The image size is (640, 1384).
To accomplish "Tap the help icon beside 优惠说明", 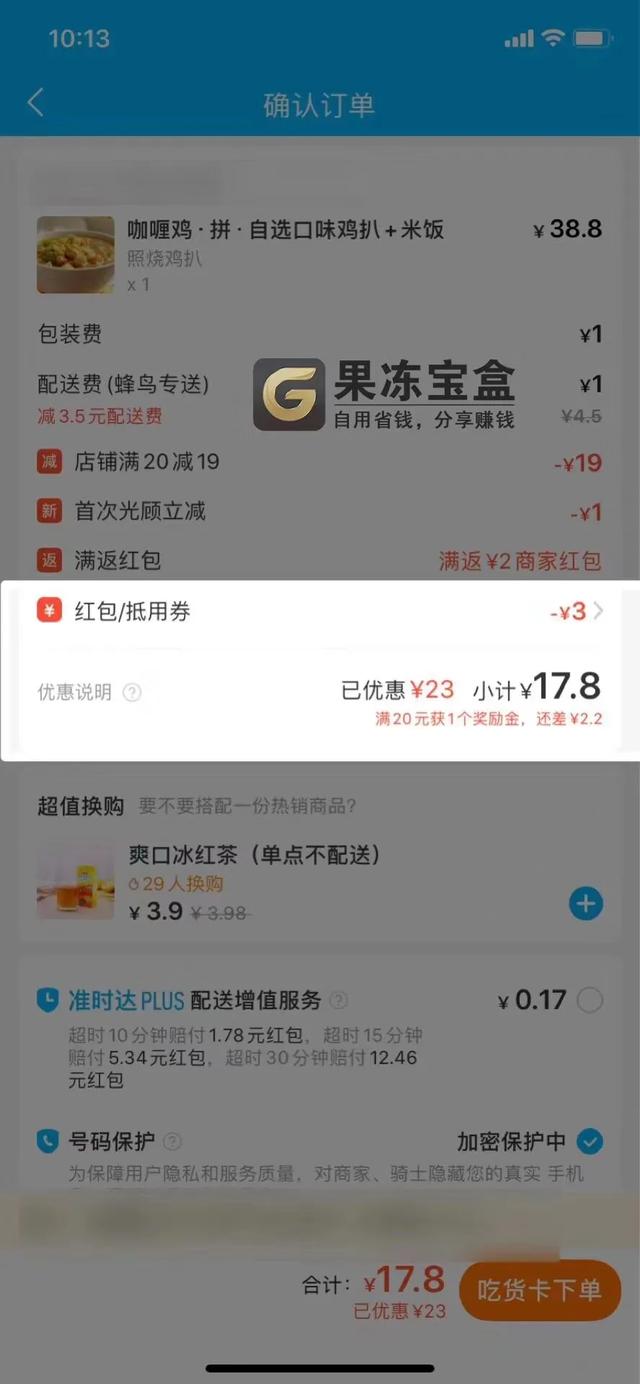I will 132,692.
